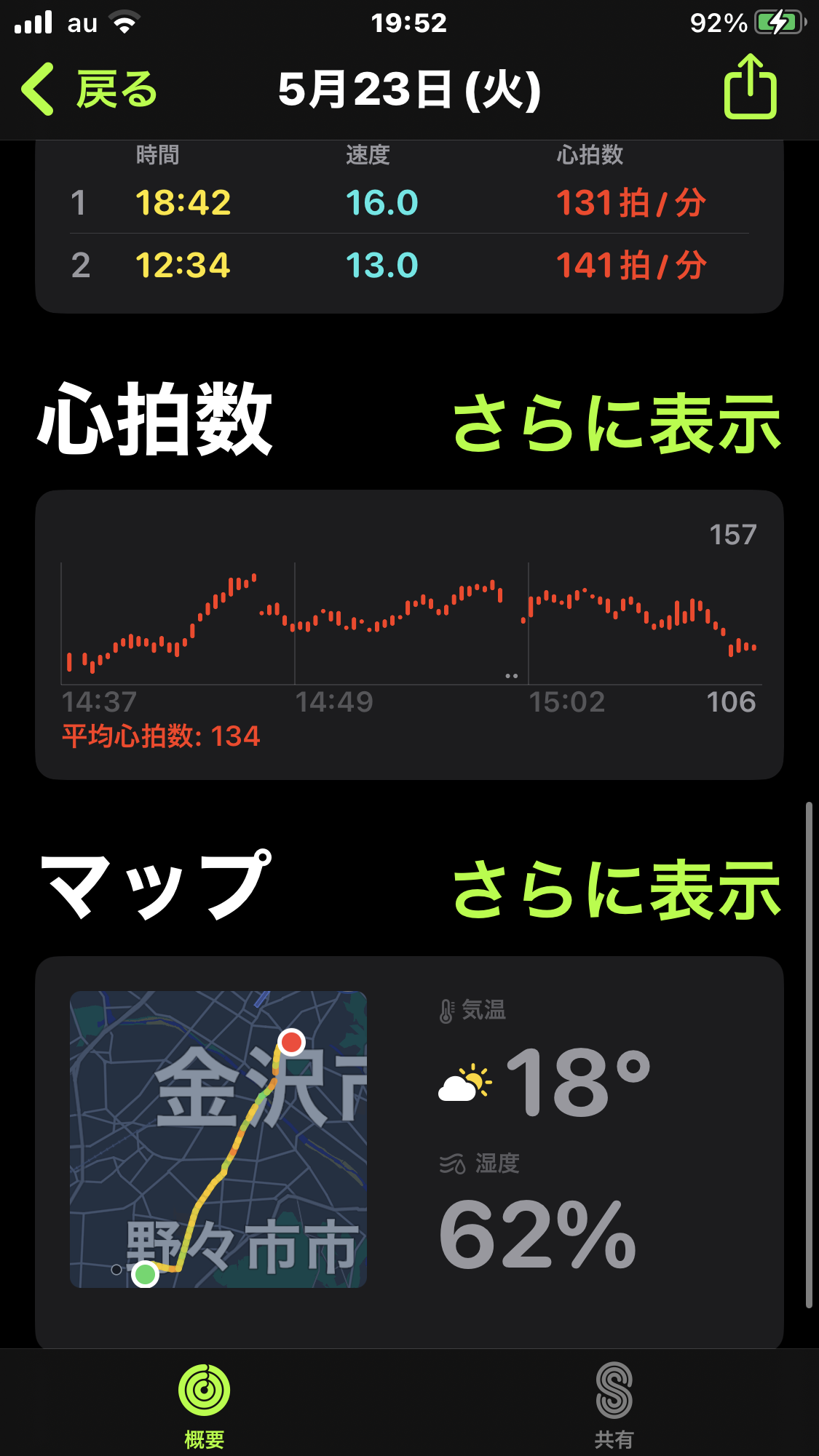Show more heart rate details (さらに表示)

[616, 423]
